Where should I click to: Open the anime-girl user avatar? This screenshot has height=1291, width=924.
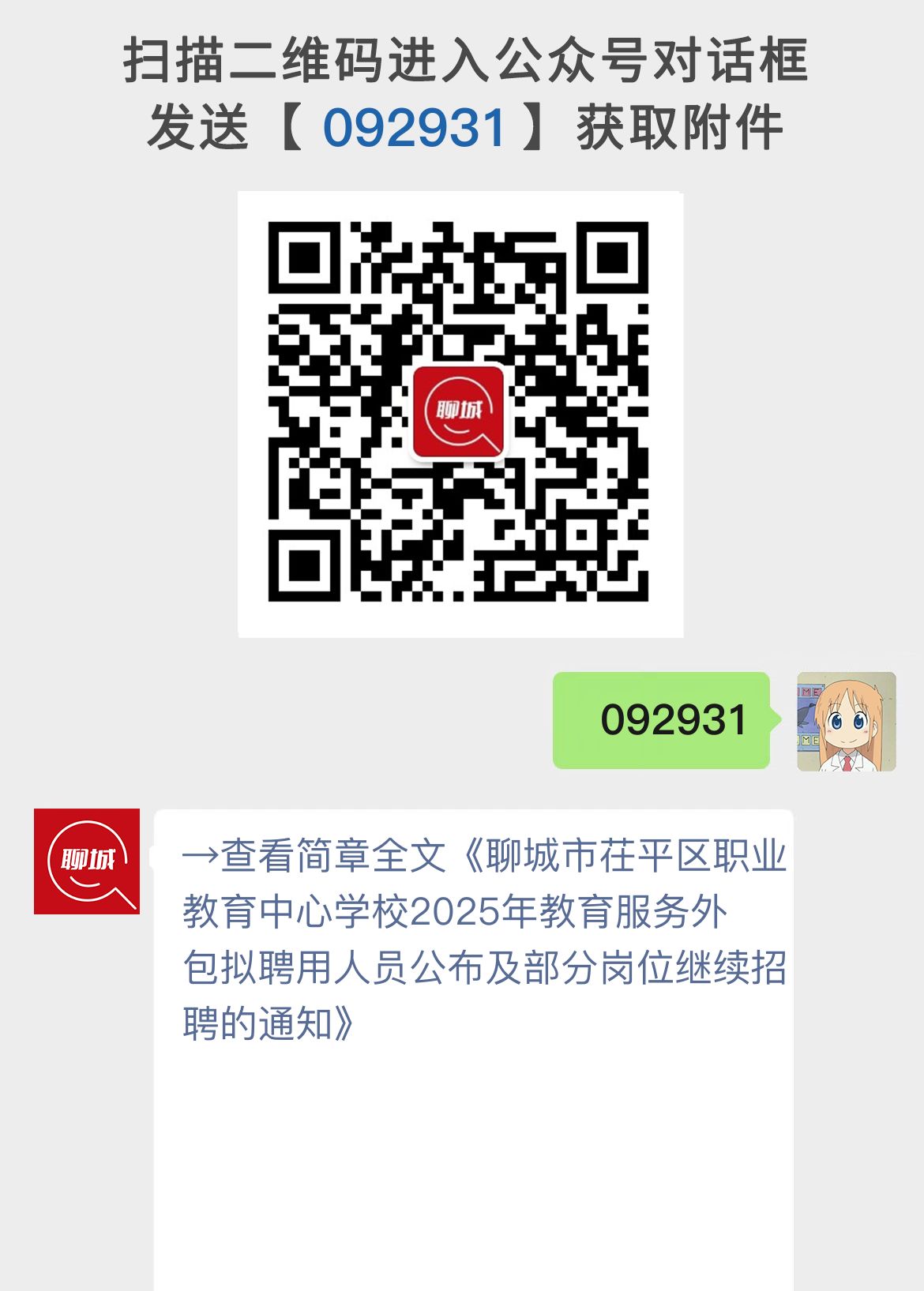845,721
